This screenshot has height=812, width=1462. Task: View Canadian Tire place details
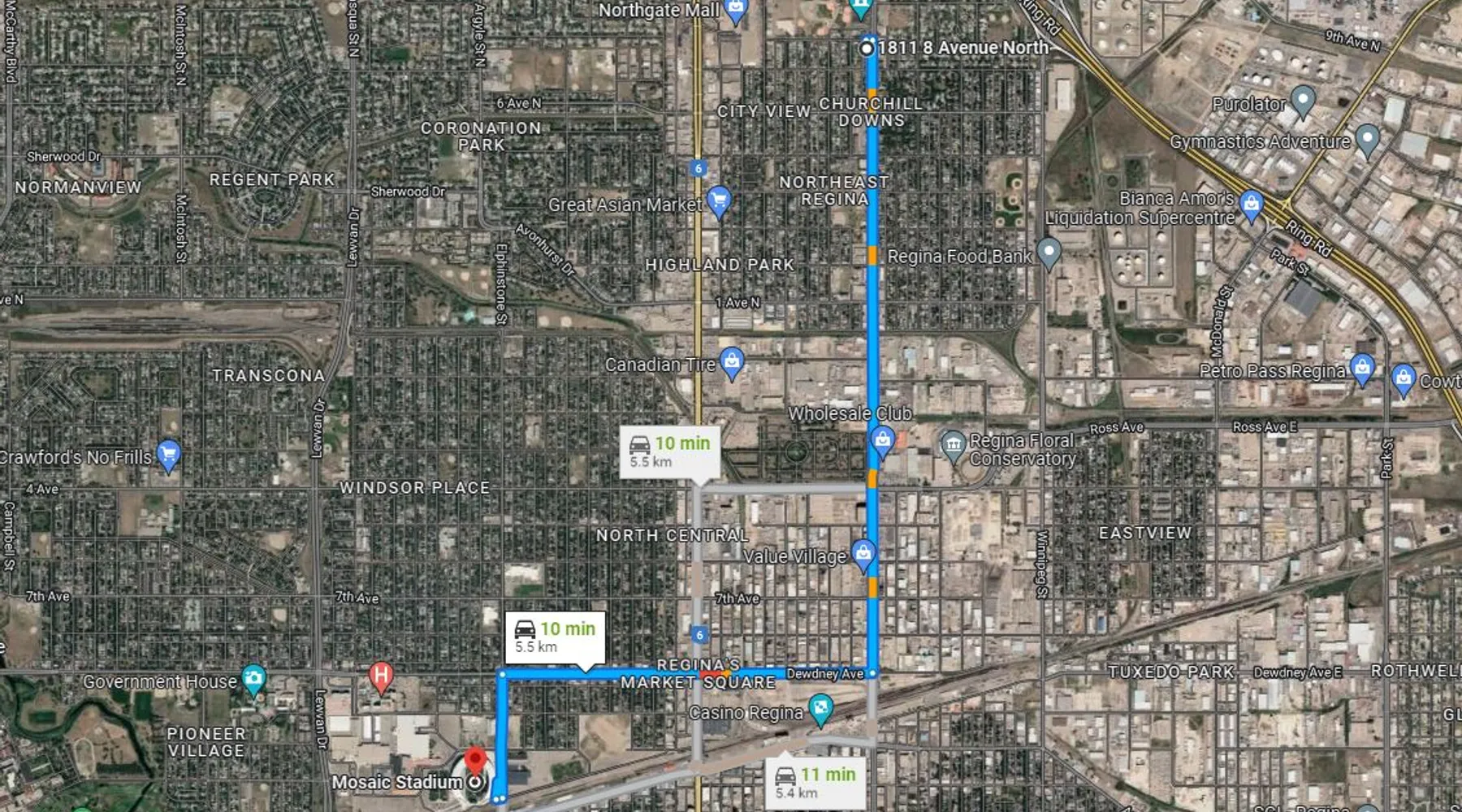[x=732, y=362]
